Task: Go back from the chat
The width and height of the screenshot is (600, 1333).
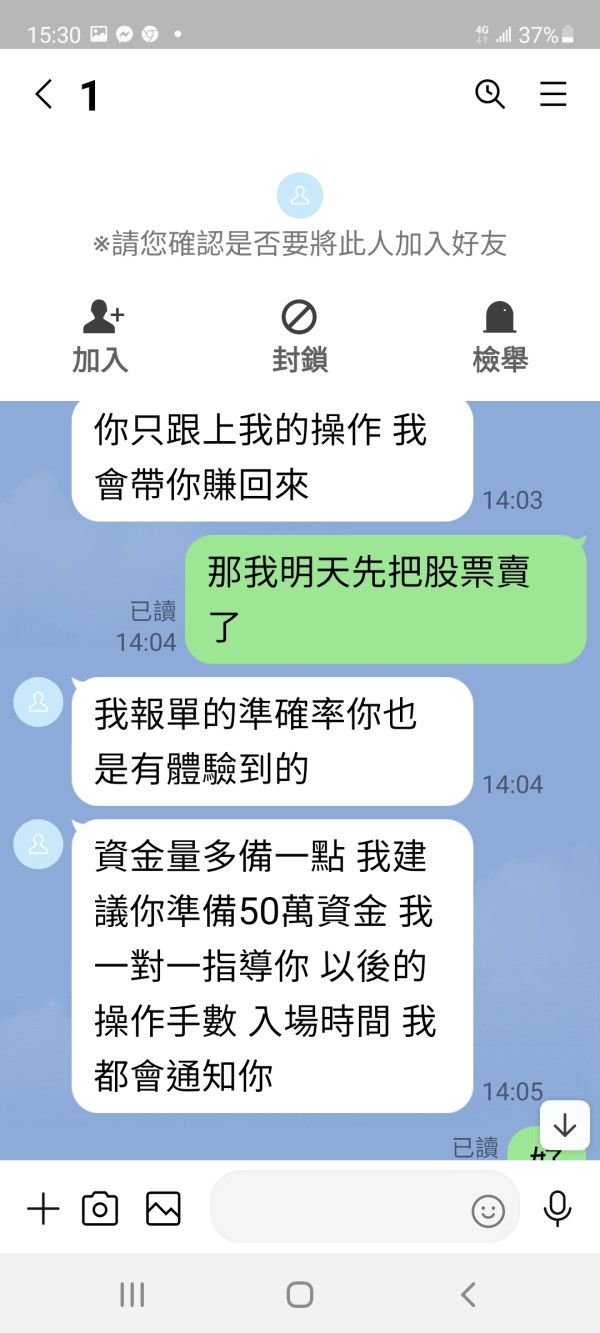Action: 43,95
